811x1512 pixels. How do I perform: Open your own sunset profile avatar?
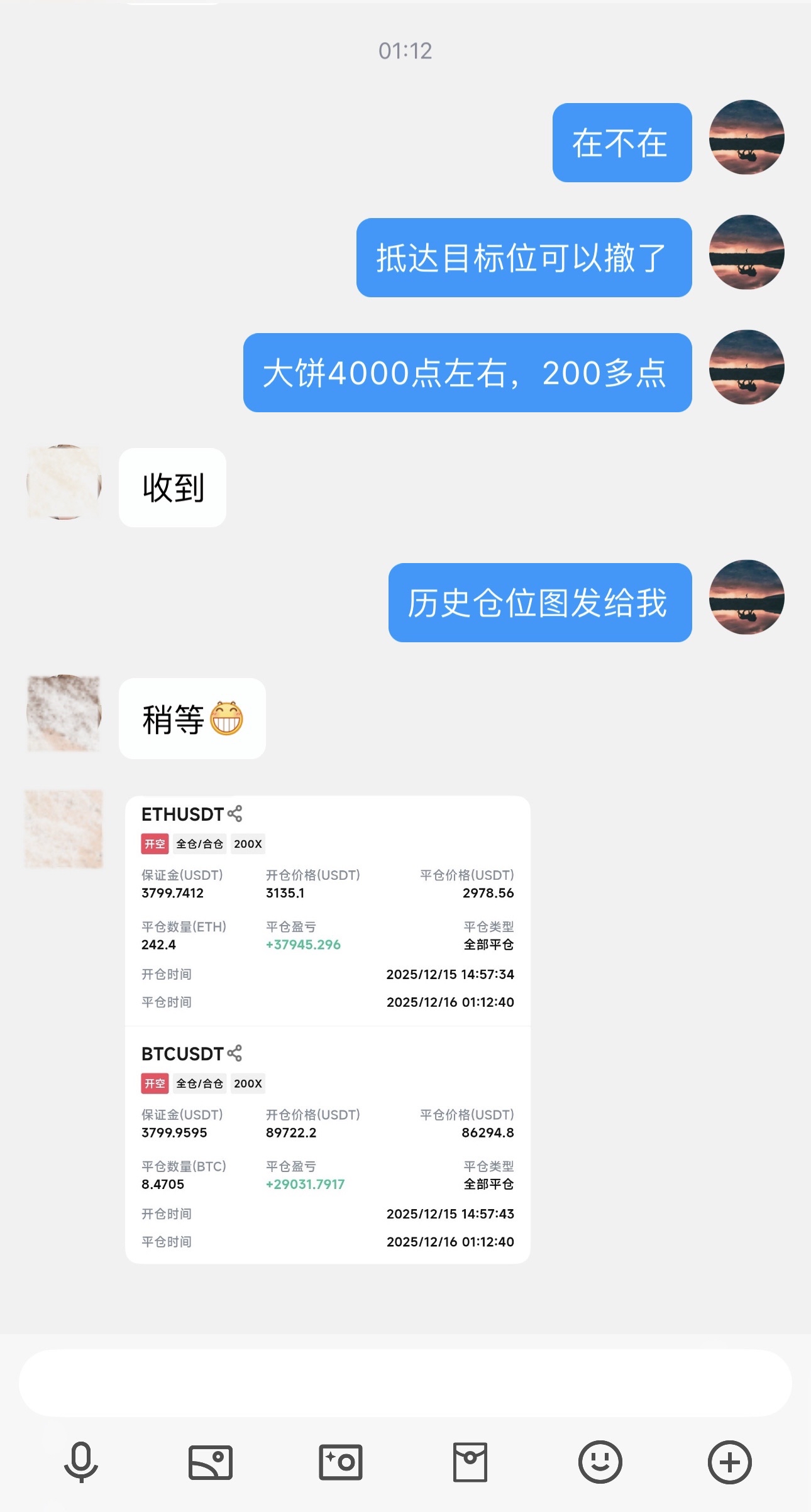(746, 141)
